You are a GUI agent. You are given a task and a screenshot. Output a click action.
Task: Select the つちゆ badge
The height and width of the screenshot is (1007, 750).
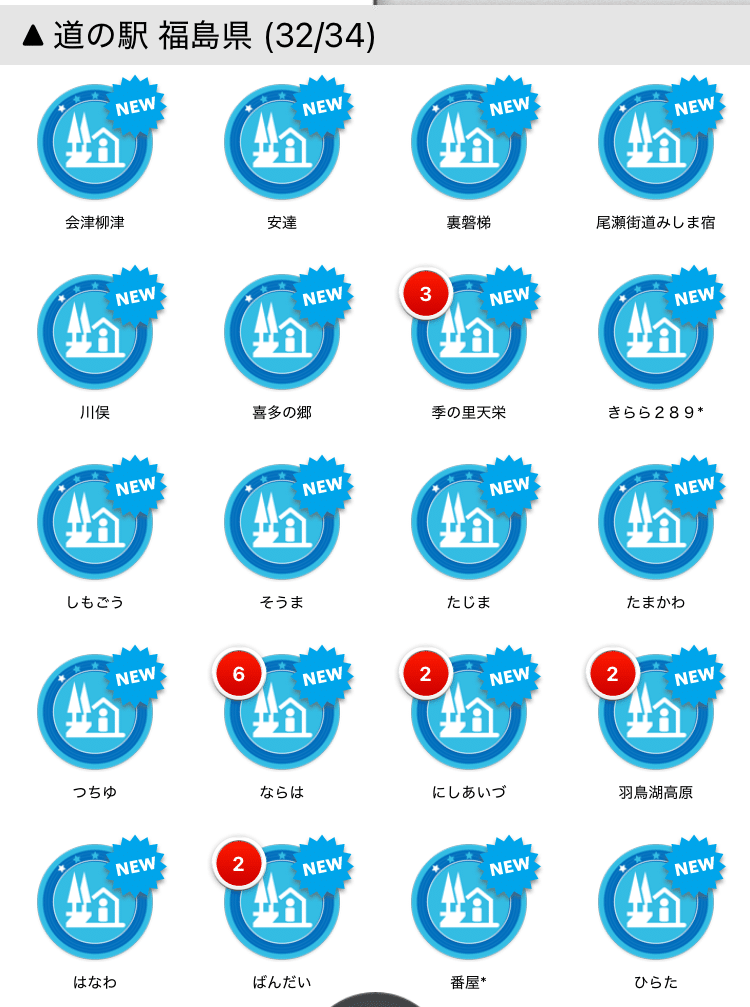(95, 713)
